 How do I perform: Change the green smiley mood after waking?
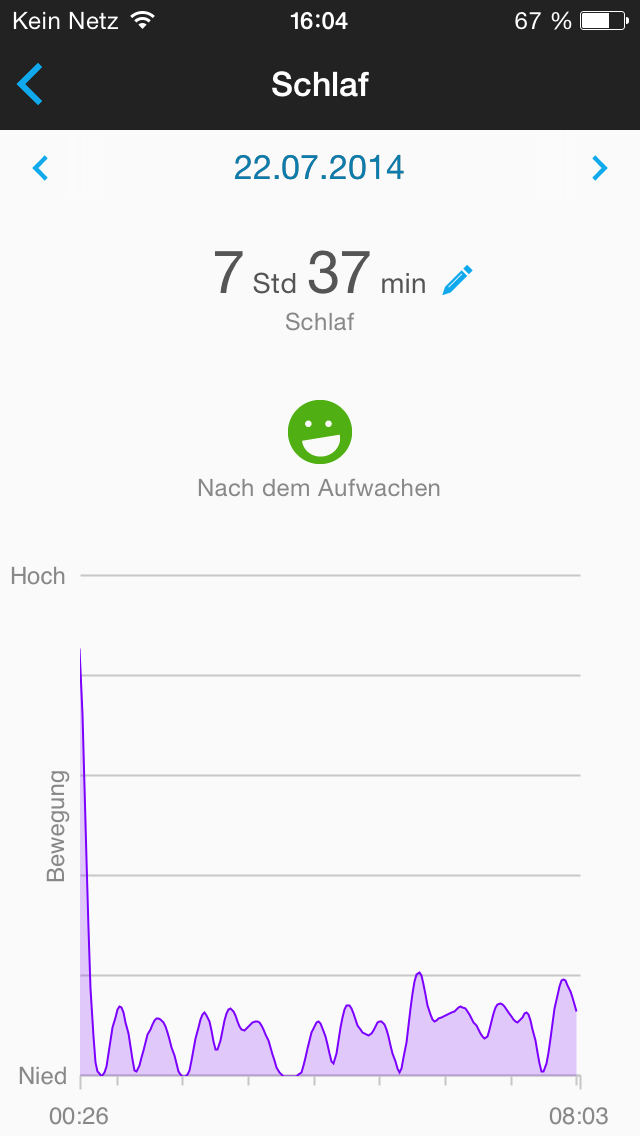point(320,432)
